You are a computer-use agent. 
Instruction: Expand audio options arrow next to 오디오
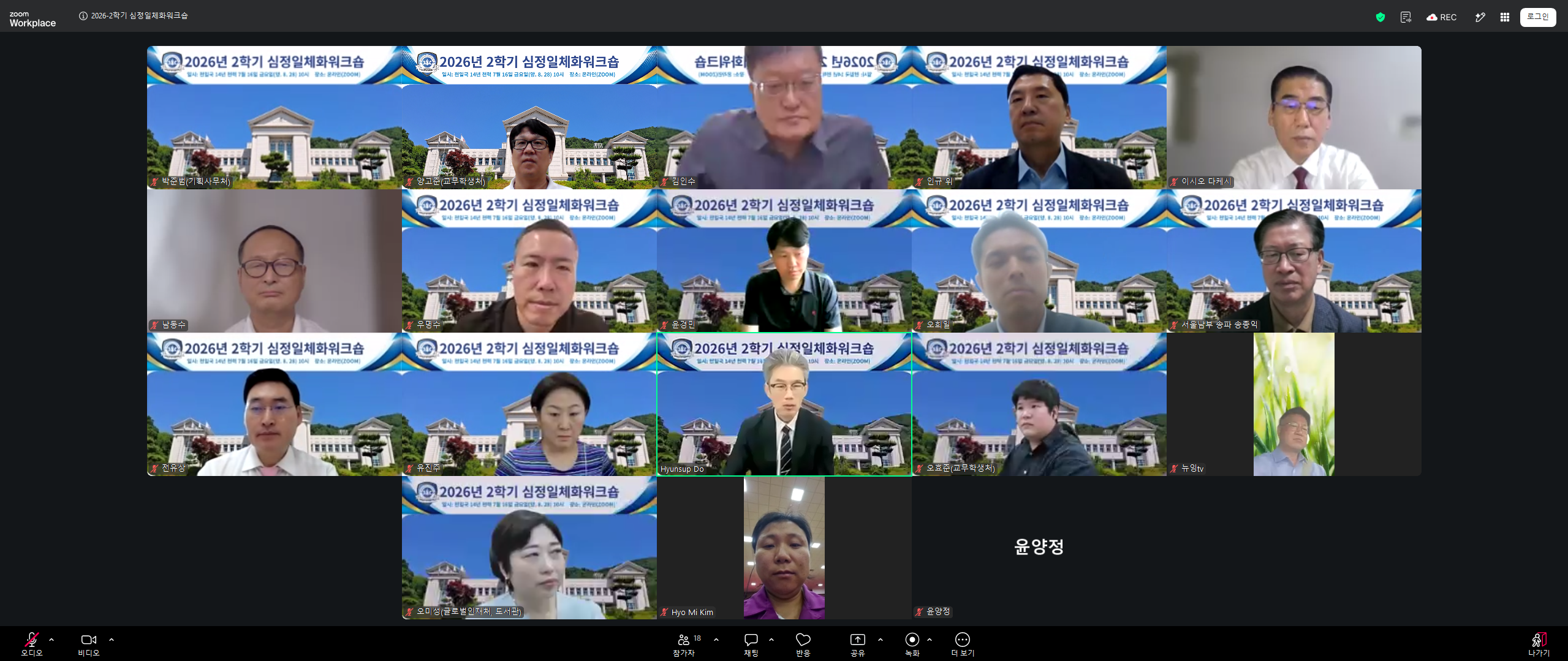tap(51, 640)
